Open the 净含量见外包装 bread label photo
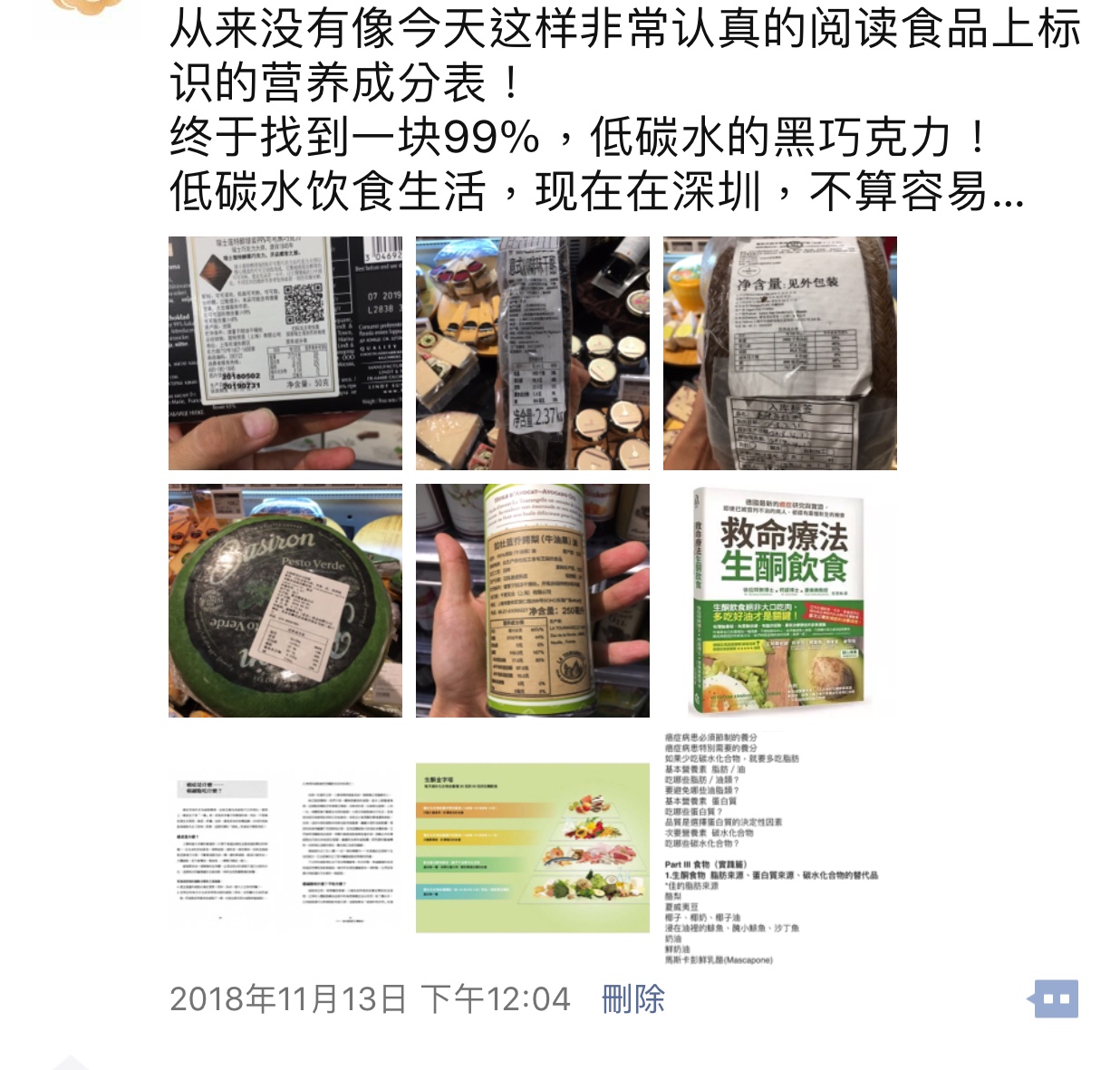The width and height of the screenshot is (1120, 1070). [779, 352]
